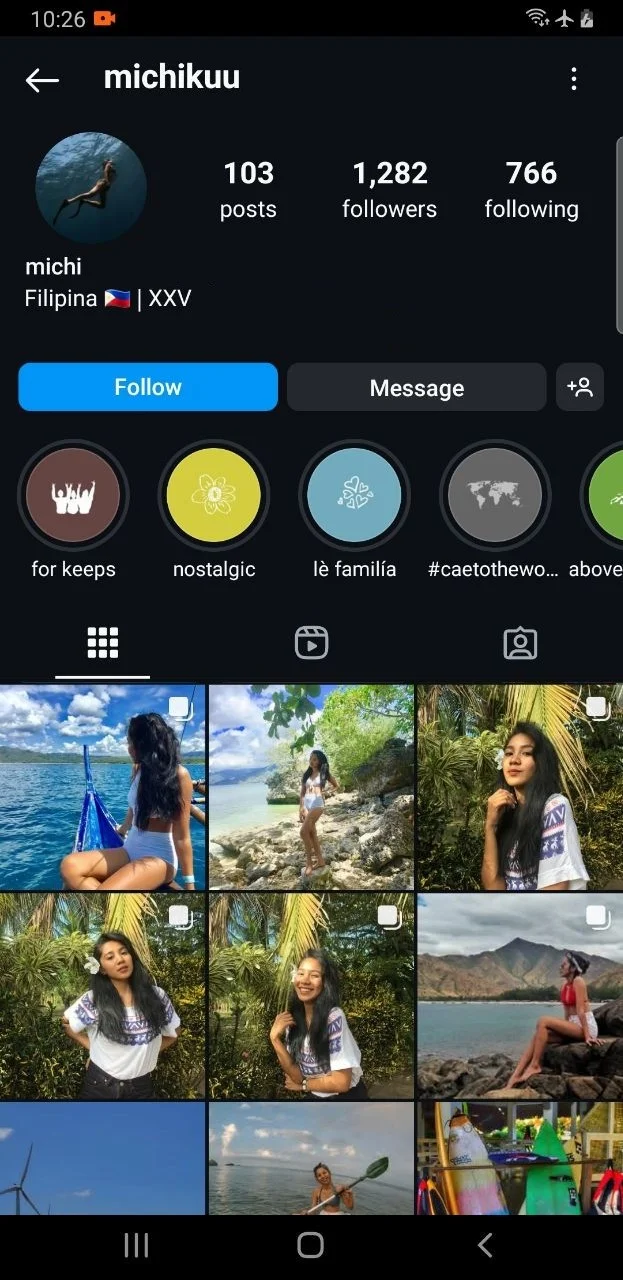The height and width of the screenshot is (1280, 623).
Task: Open the three-dot overflow menu
Action: pos(574,79)
